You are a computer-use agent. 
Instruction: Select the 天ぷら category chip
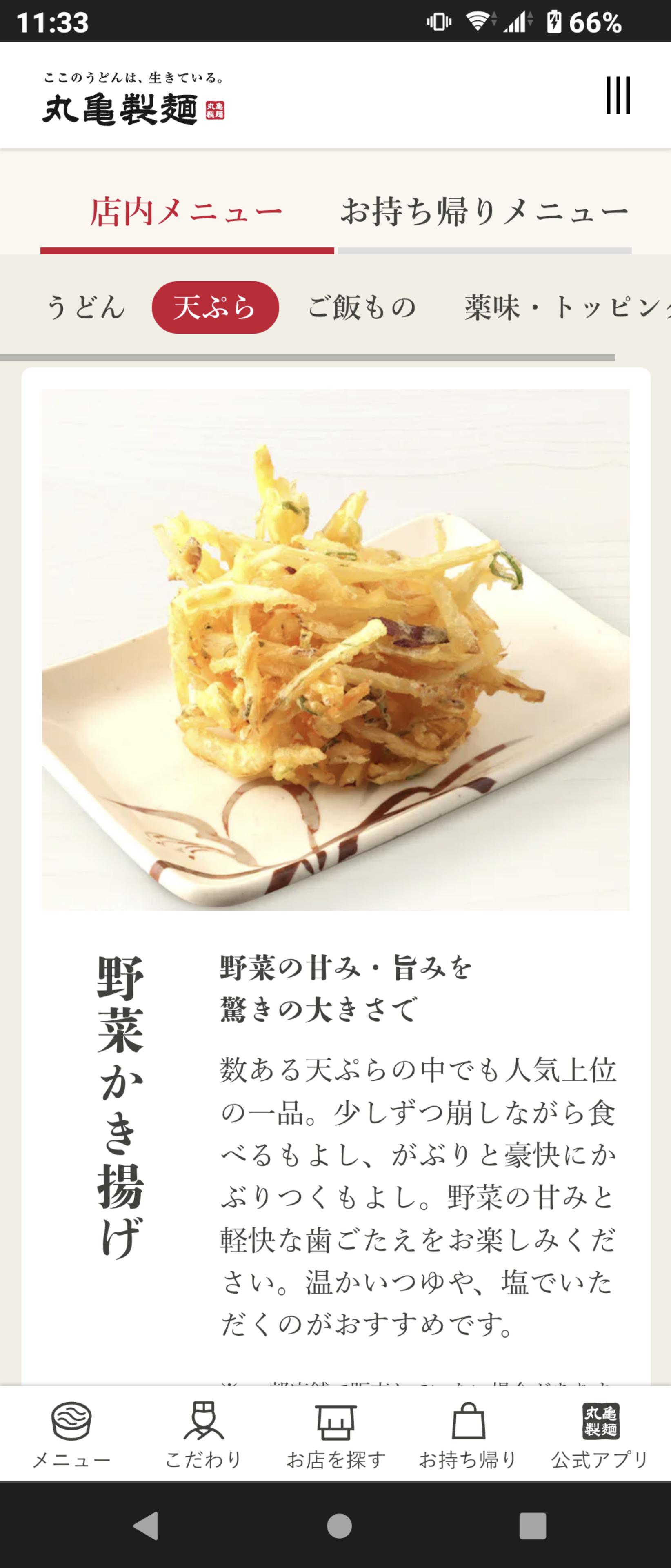215,307
